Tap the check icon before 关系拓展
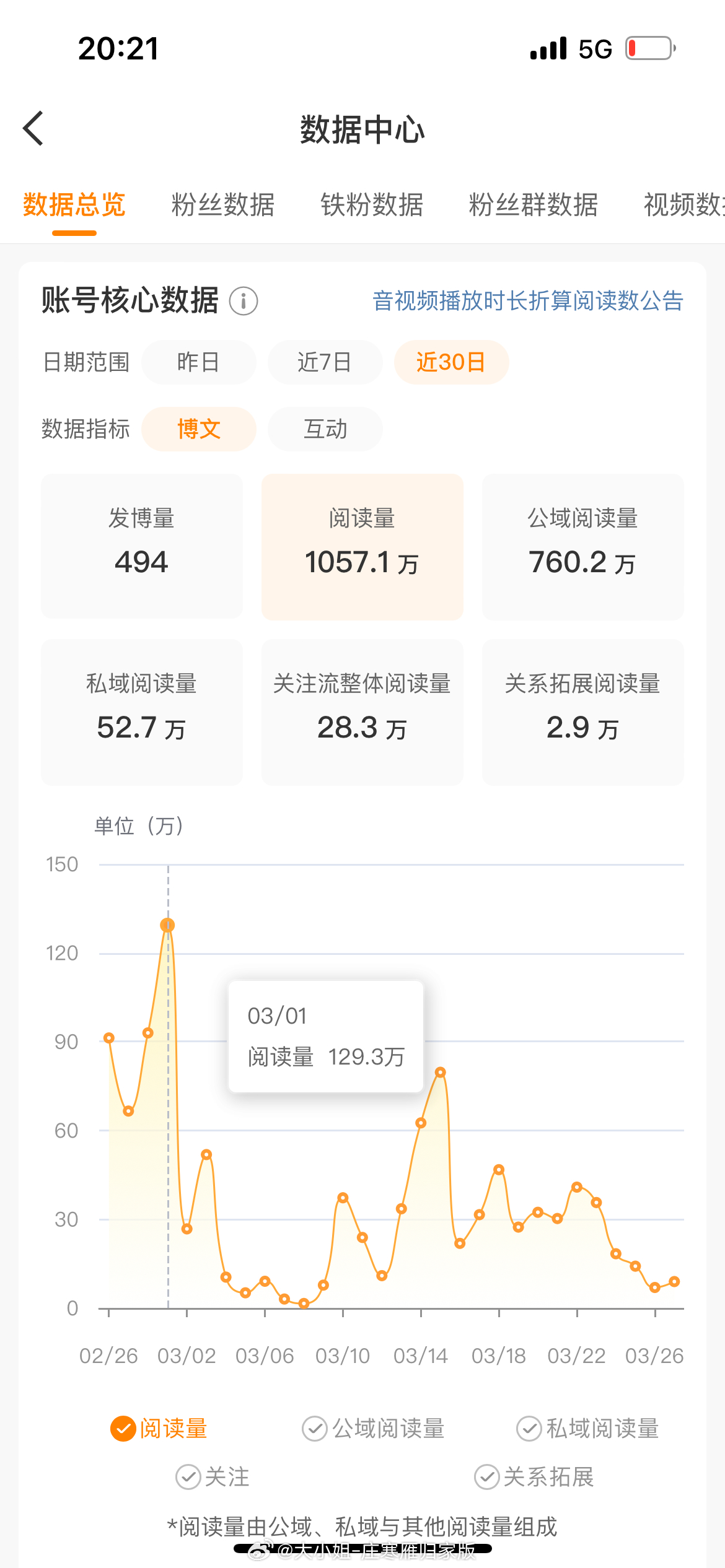 coord(487,1478)
